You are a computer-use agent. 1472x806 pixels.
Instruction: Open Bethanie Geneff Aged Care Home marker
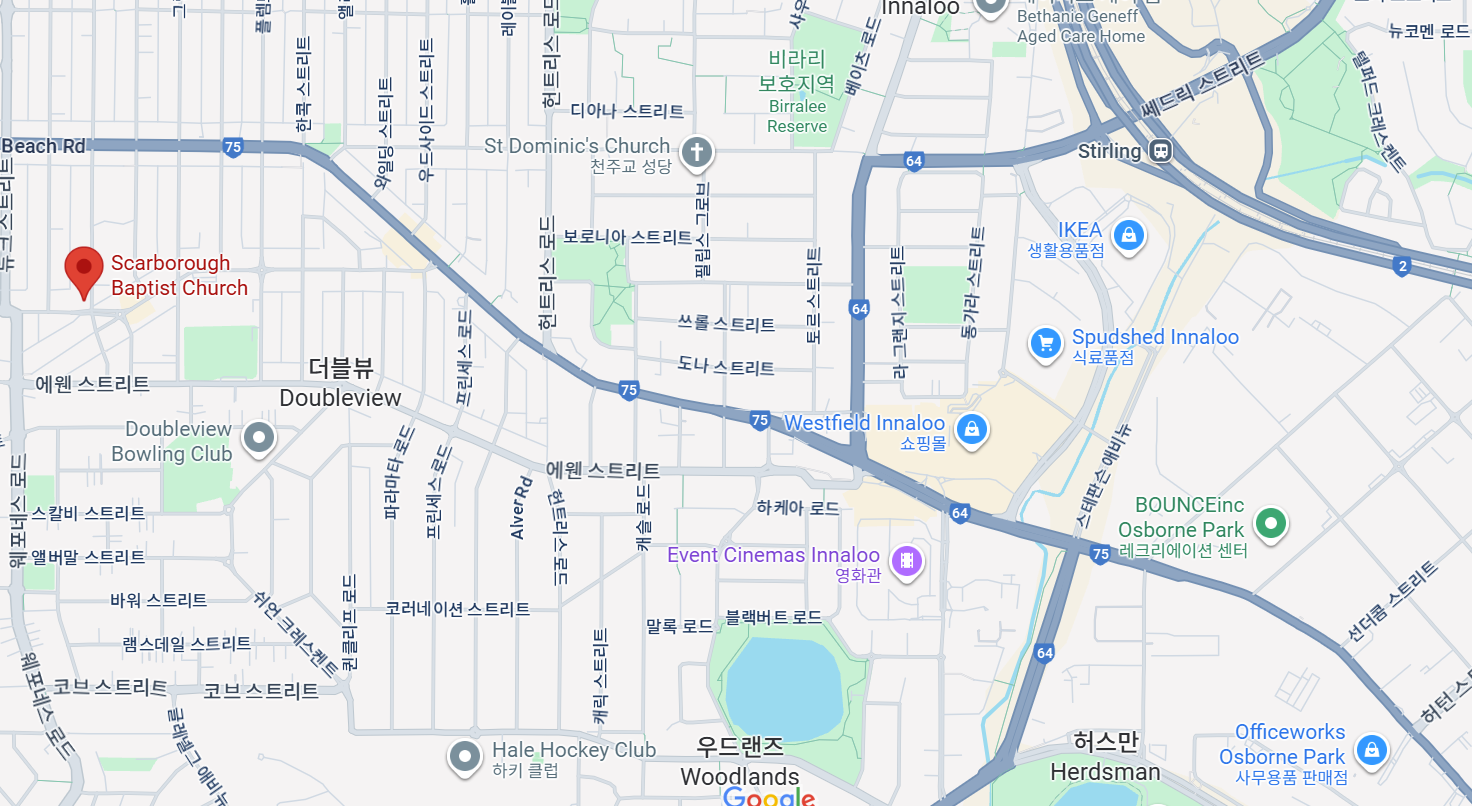[x=990, y=6]
